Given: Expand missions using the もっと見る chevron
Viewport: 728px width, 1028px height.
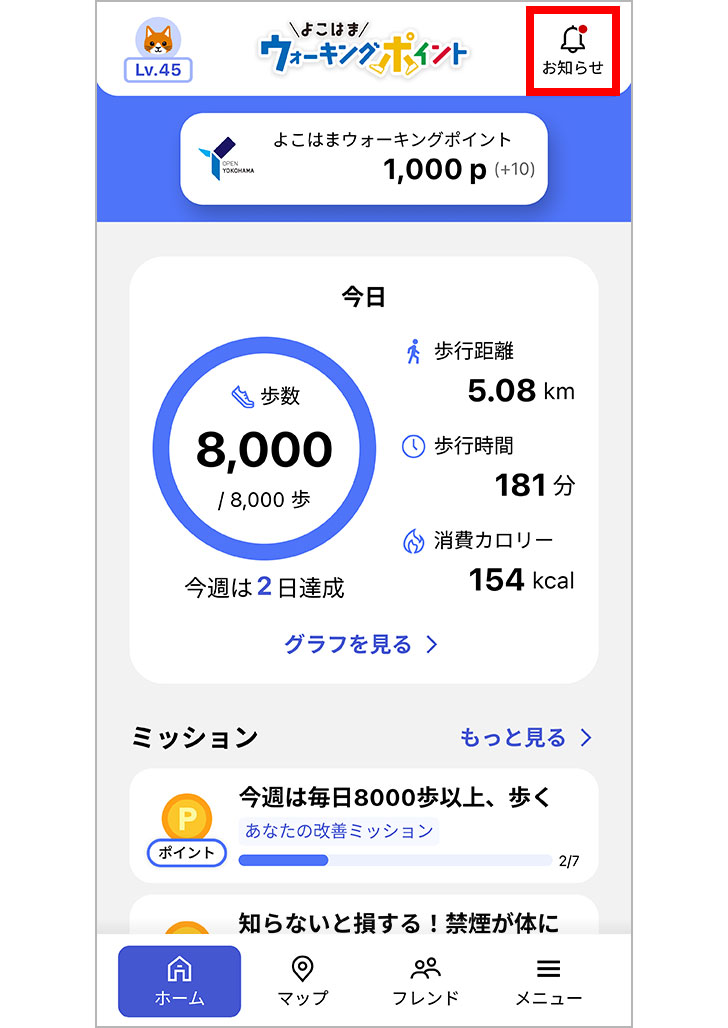Looking at the screenshot, I should tap(585, 736).
